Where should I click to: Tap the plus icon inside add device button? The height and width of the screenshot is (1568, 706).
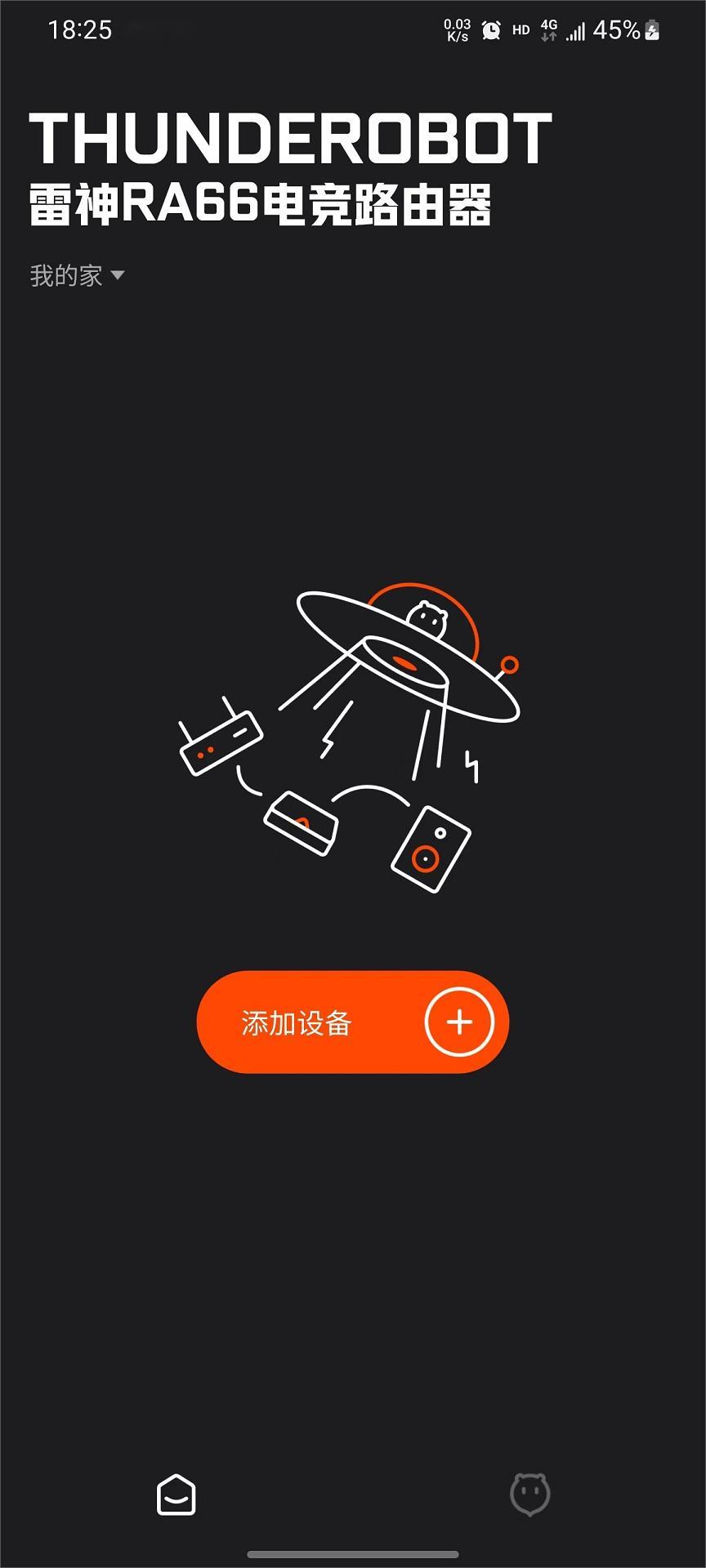(x=459, y=1022)
